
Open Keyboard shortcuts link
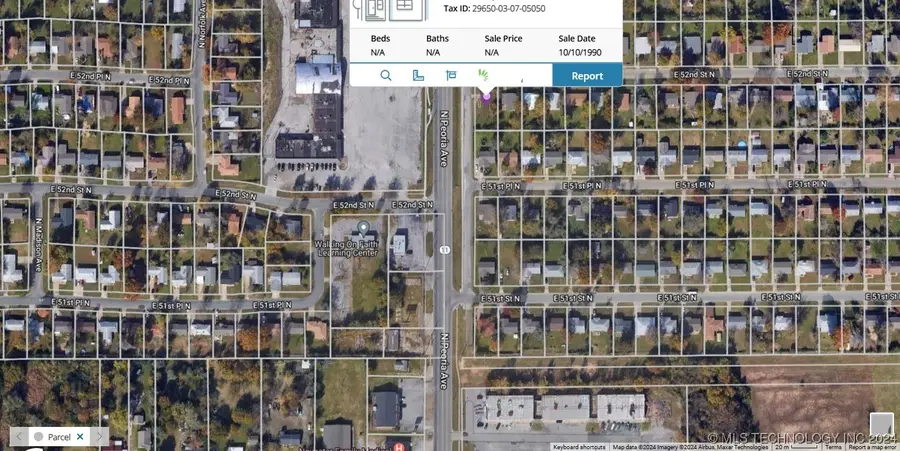click(580, 447)
